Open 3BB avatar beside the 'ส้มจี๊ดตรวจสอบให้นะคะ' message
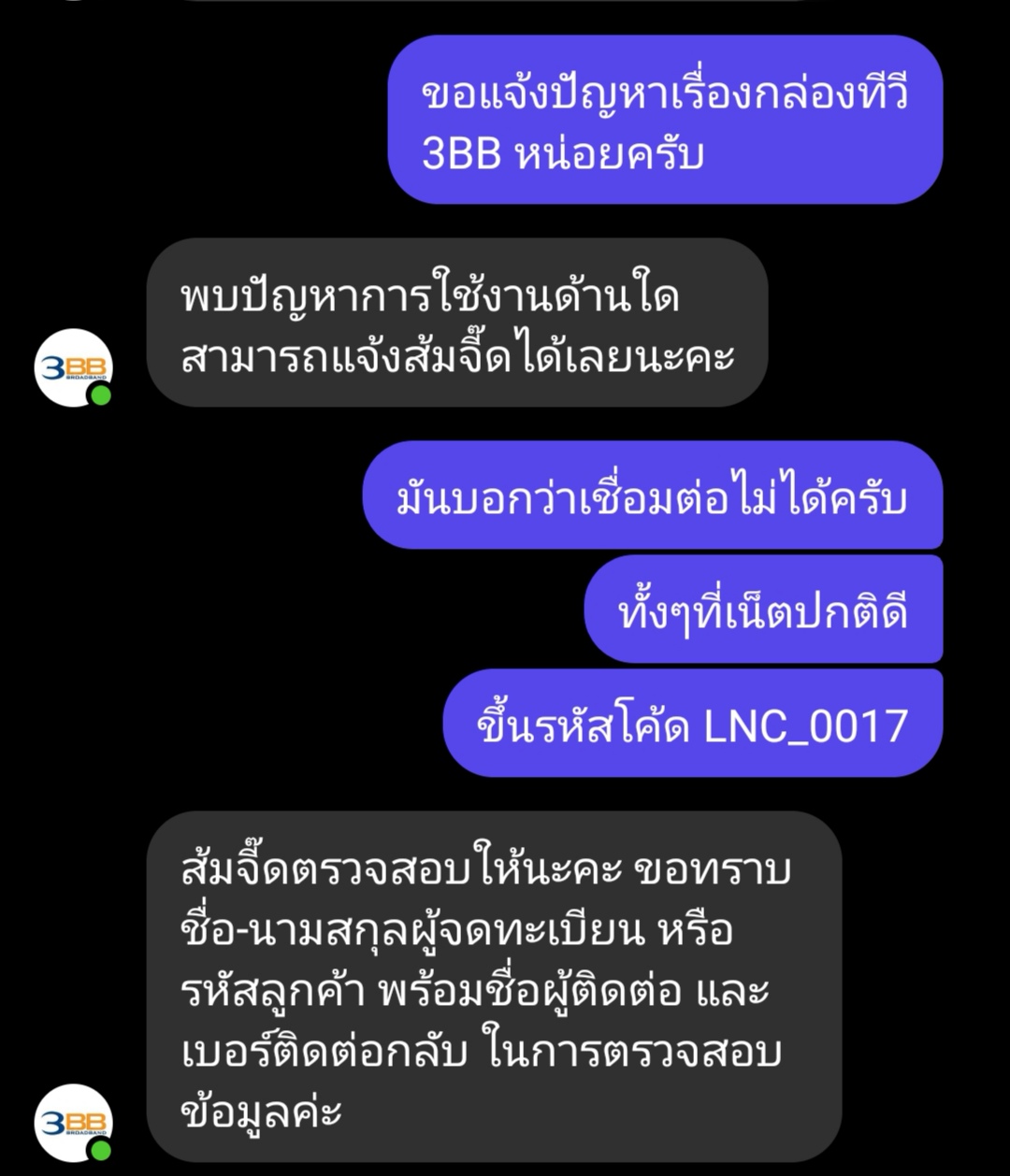The image size is (1010, 1176). coord(74,1122)
